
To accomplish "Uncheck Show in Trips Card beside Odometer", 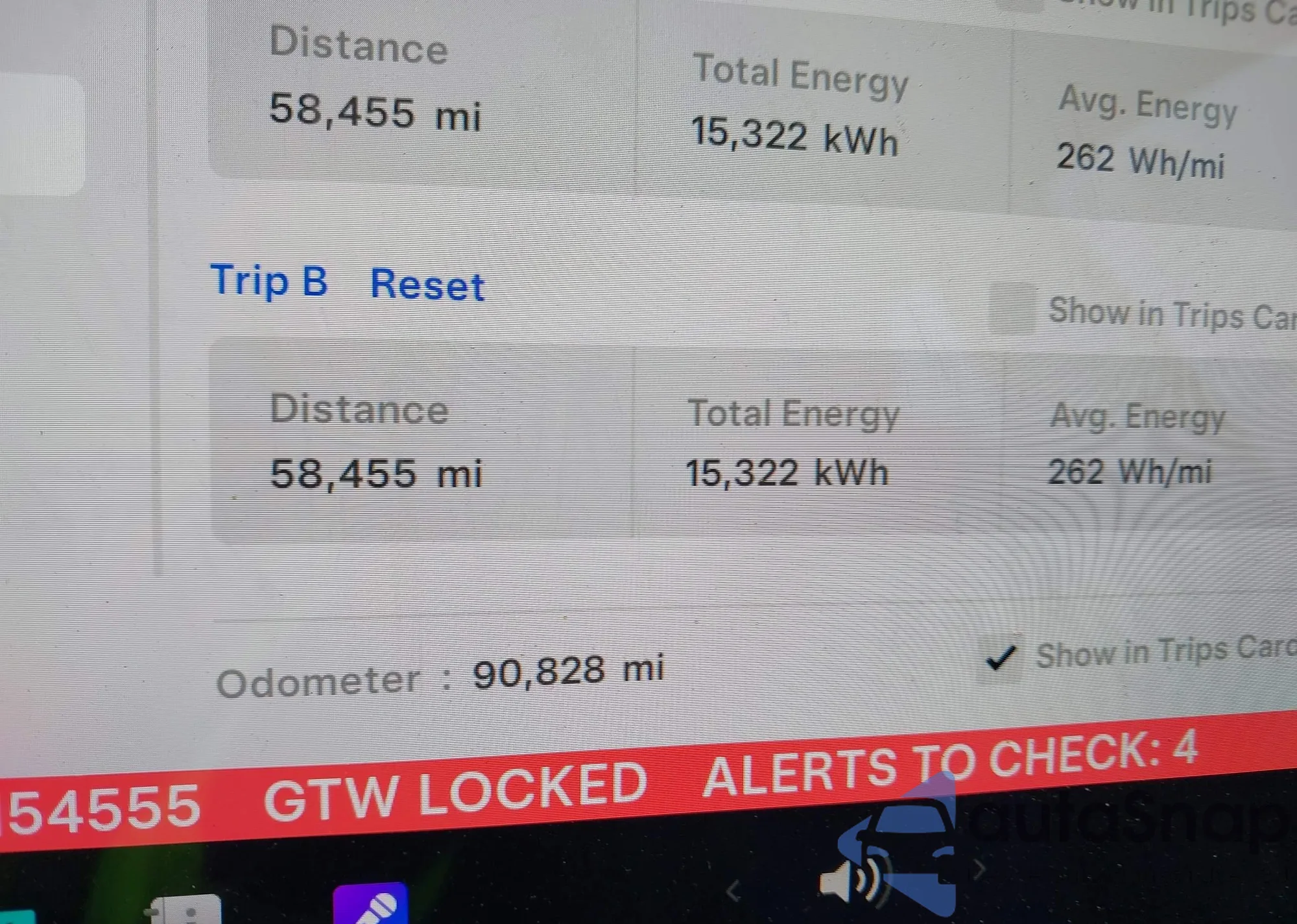I will [999, 657].
